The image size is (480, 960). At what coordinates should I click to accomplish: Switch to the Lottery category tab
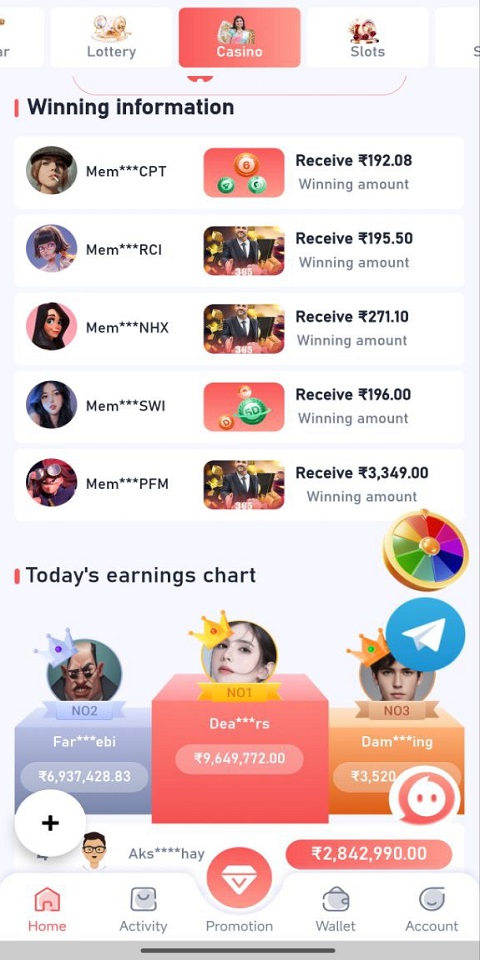tap(111, 37)
